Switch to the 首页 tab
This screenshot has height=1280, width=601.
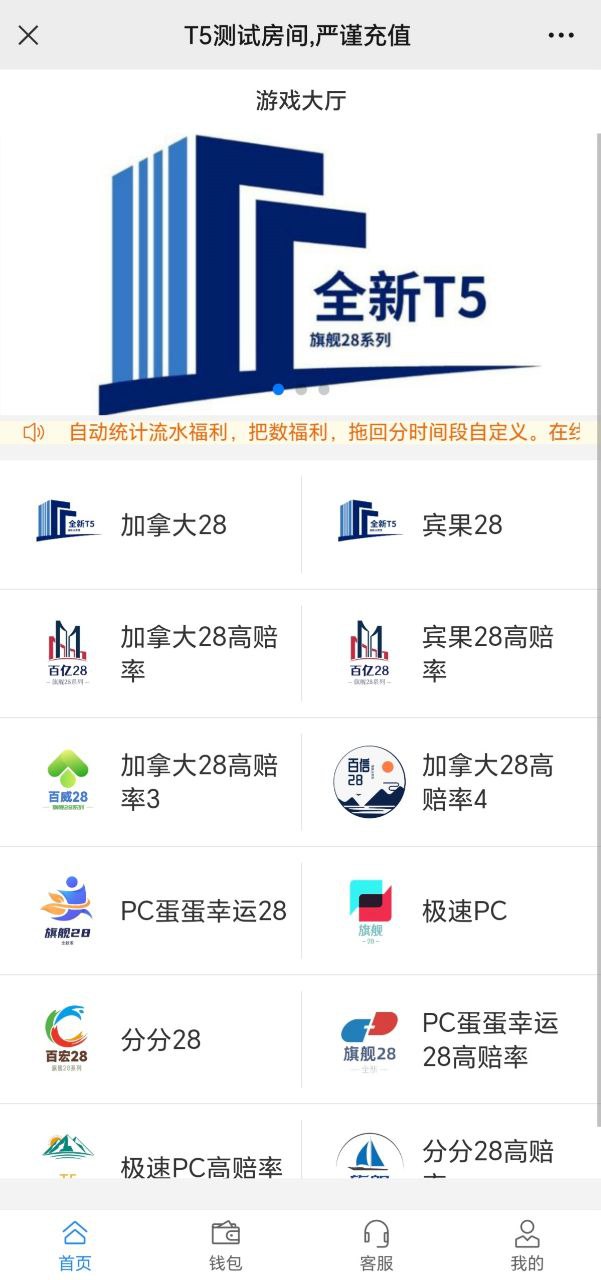tap(75, 1245)
